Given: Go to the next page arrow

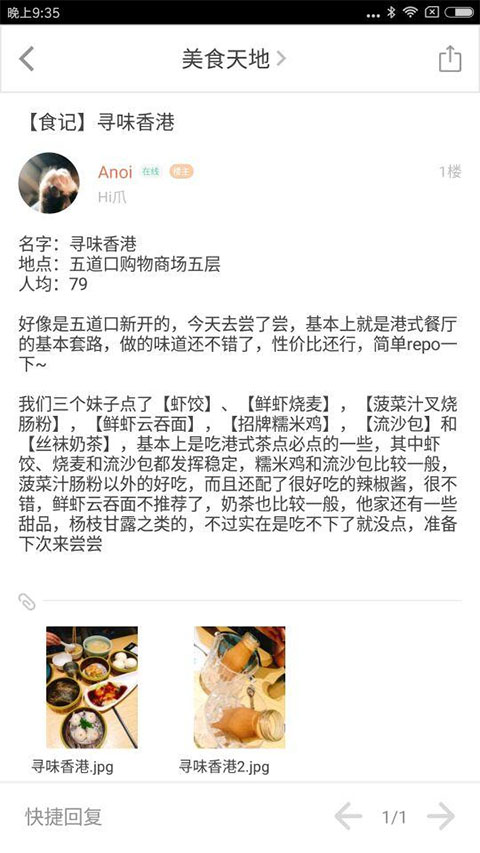Looking at the screenshot, I should [x=441, y=817].
